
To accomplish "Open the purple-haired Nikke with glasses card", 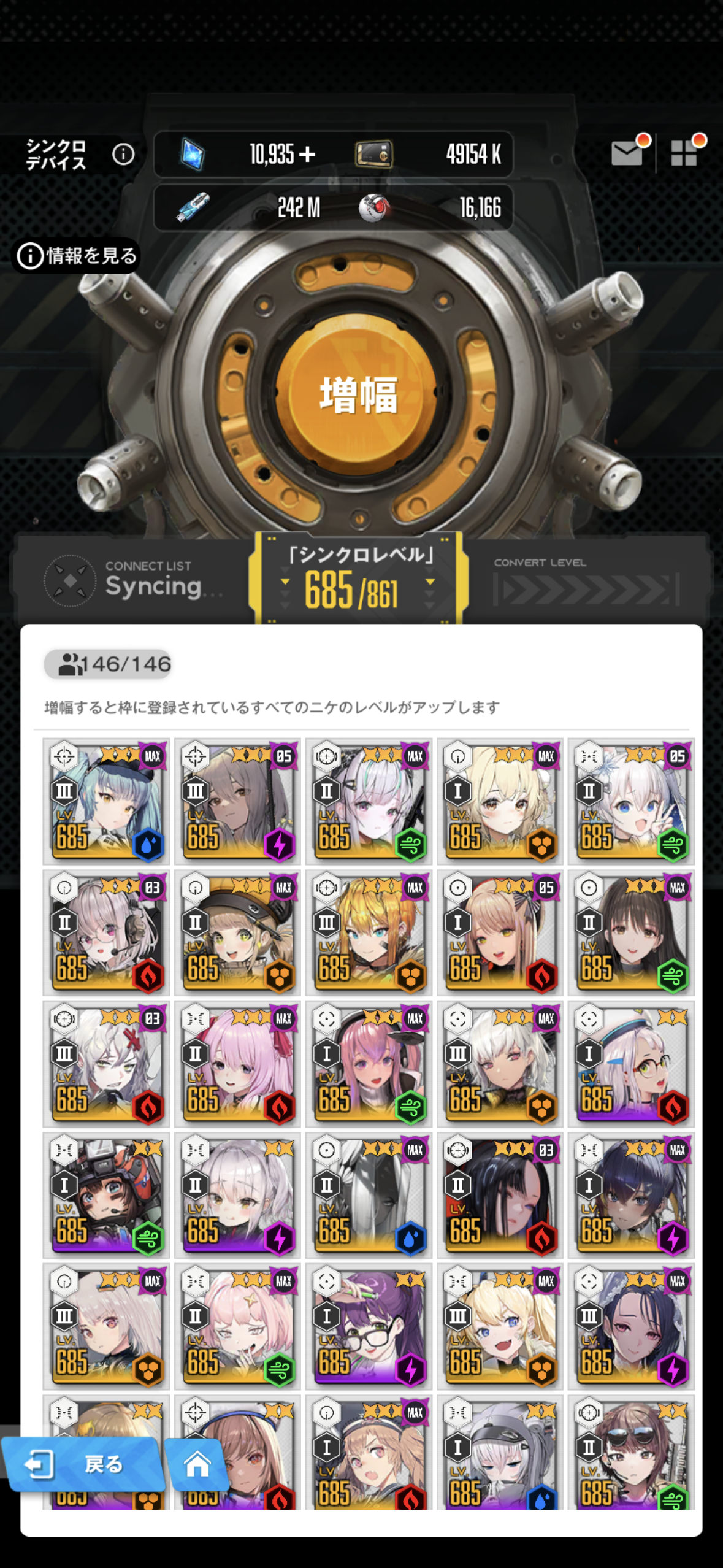I will coord(369,1326).
